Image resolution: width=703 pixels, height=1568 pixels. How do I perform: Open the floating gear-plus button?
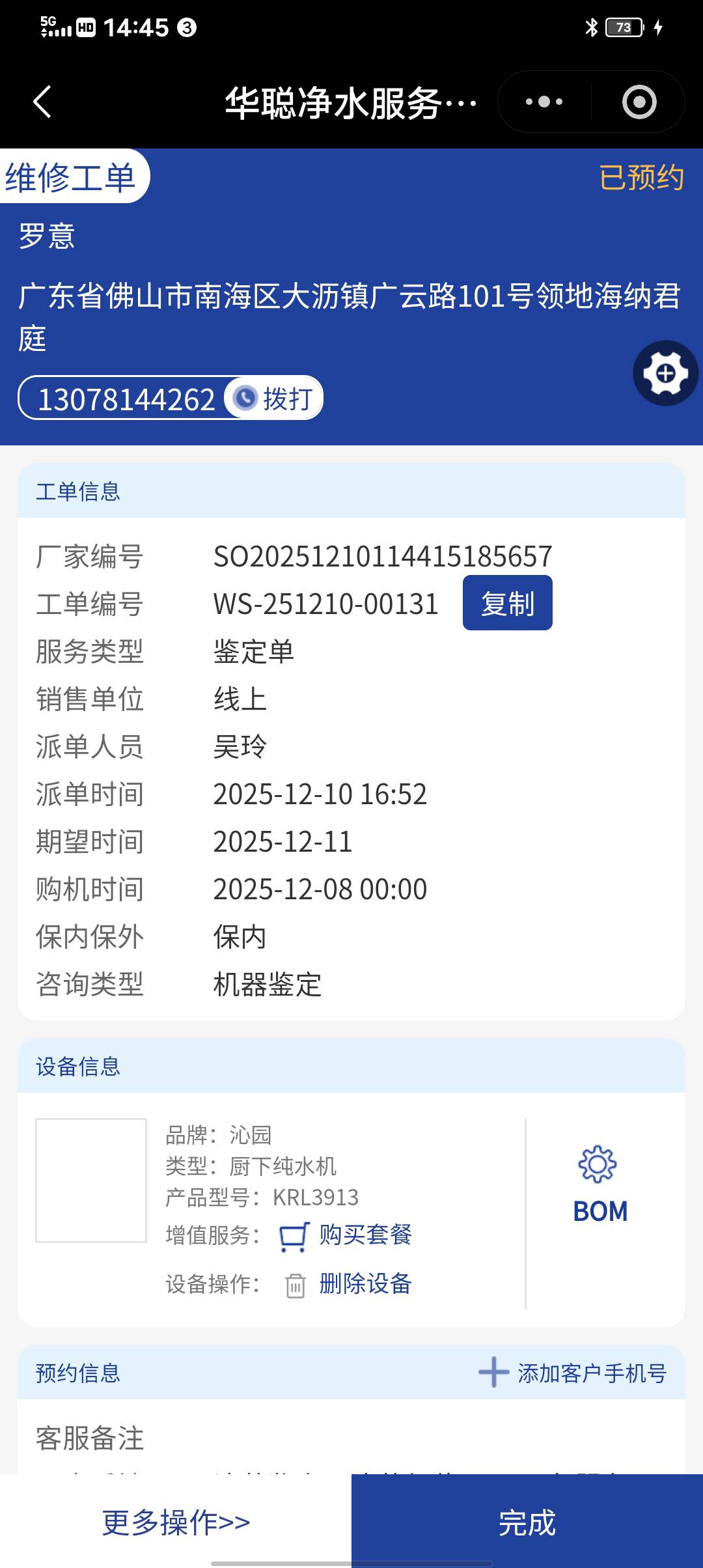[x=665, y=373]
